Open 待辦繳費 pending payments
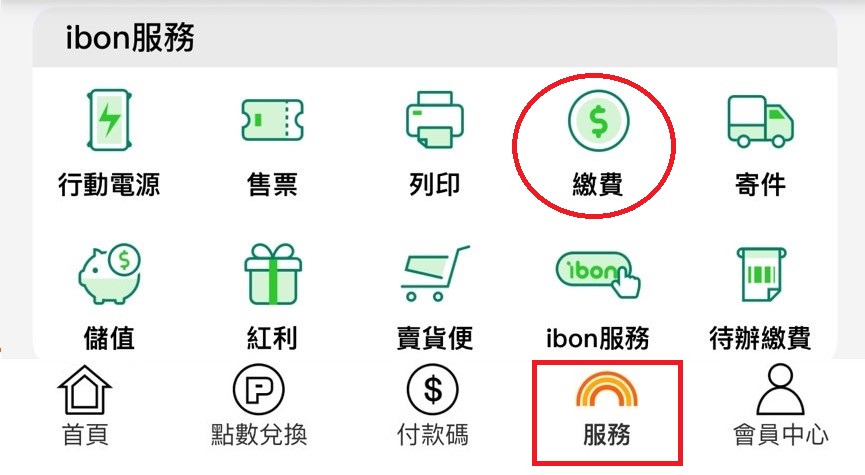The image size is (865, 475). pos(760,293)
